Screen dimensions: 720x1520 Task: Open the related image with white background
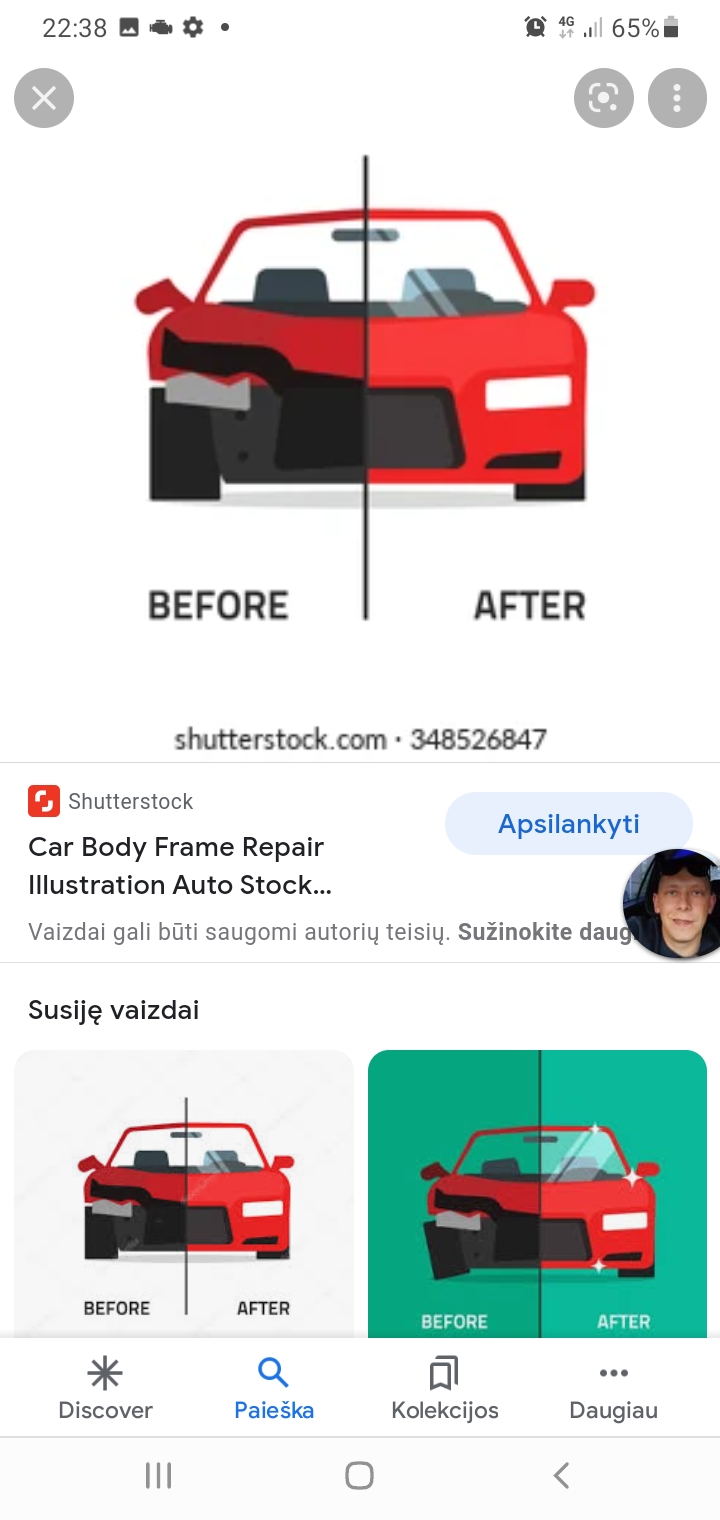(x=184, y=1194)
